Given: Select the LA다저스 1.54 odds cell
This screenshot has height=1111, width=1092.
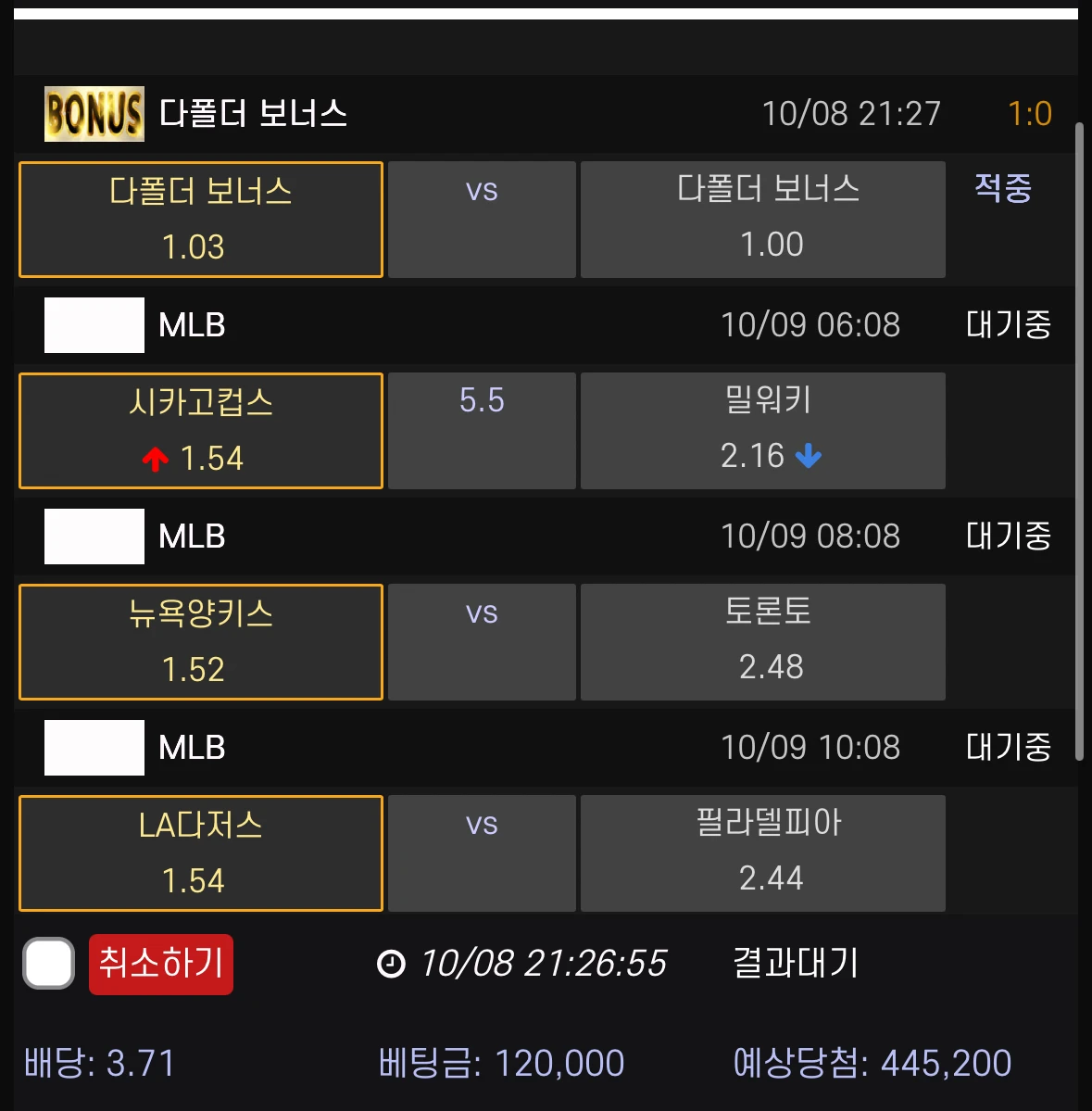Looking at the screenshot, I should (x=201, y=853).
